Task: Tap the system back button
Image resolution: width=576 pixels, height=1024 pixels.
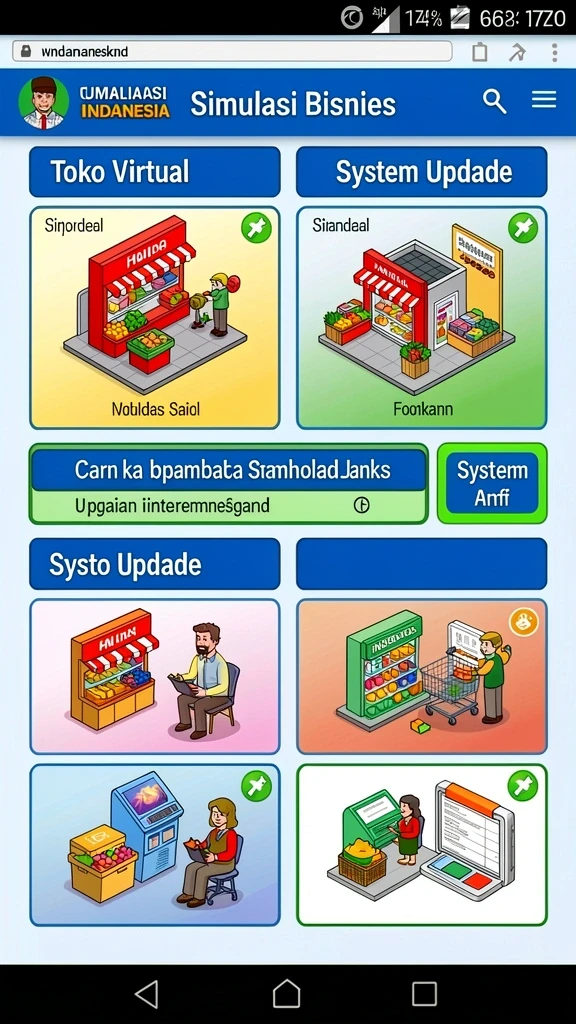Action: 147,994
